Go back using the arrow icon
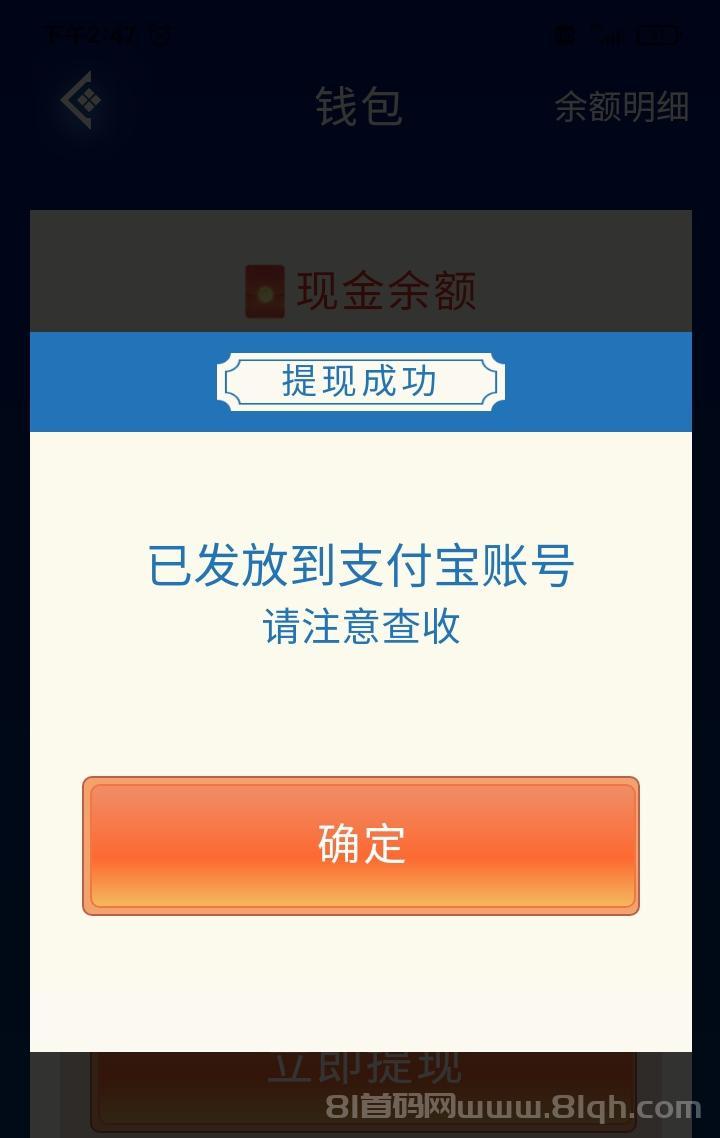Viewport: 720px width, 1138px height. tap(82, 101)
